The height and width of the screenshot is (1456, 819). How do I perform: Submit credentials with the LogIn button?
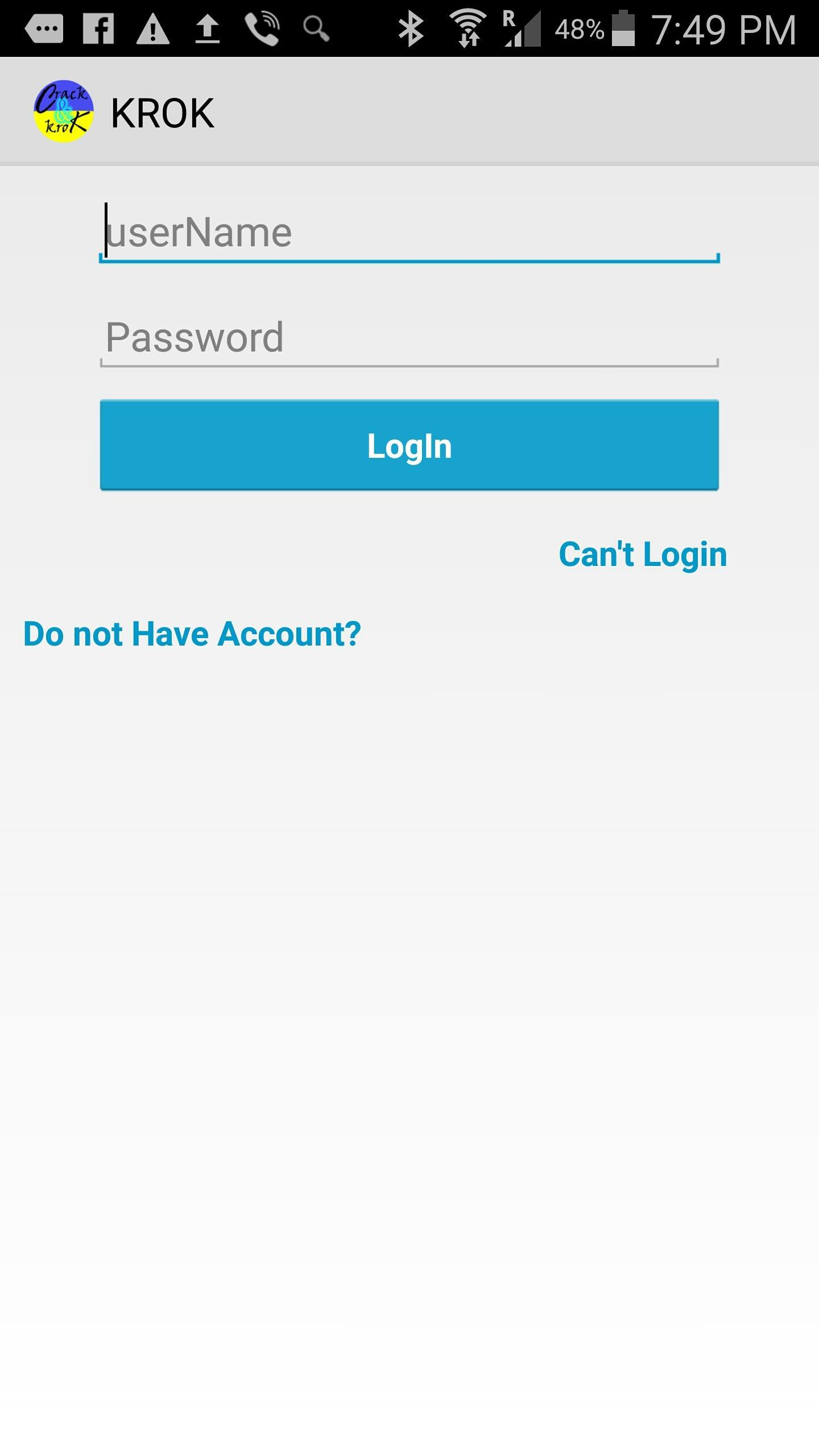409,445
